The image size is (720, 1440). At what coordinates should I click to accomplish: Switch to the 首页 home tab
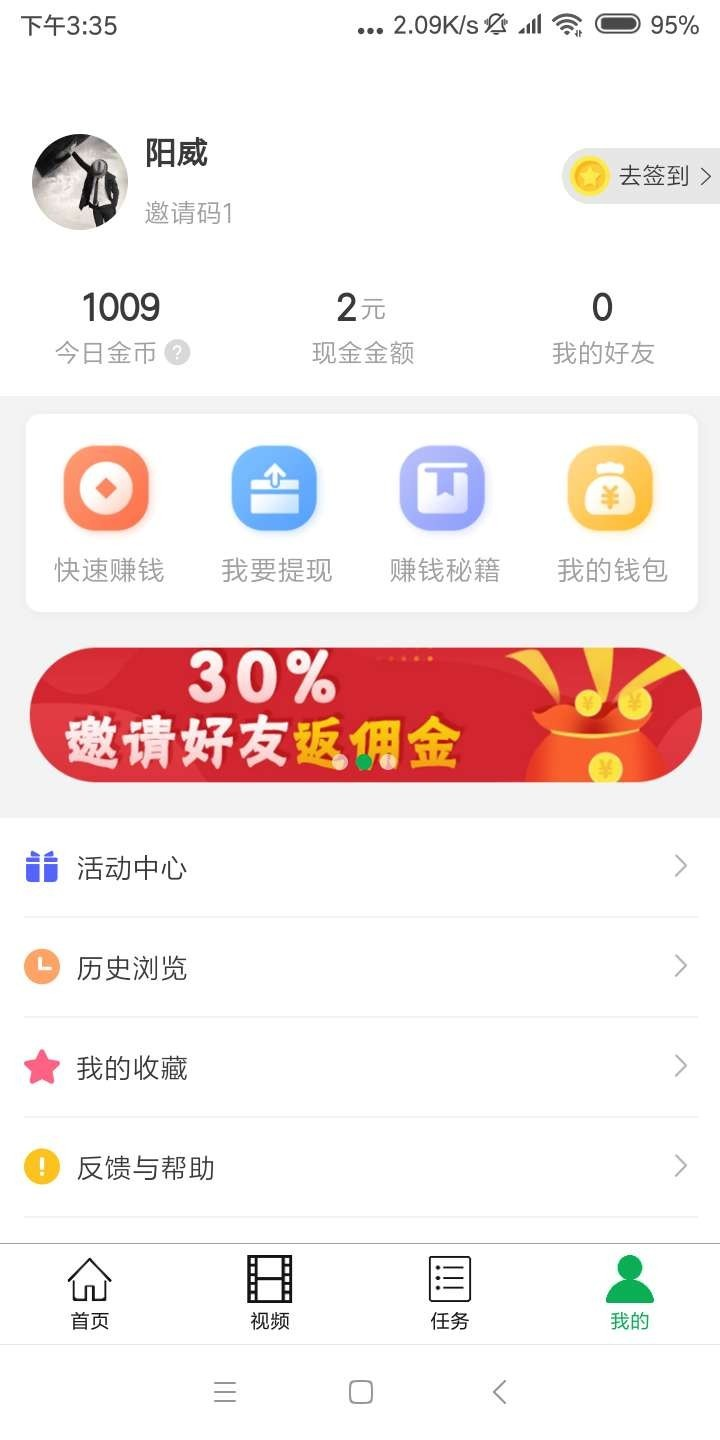[x=90, y=1293]
